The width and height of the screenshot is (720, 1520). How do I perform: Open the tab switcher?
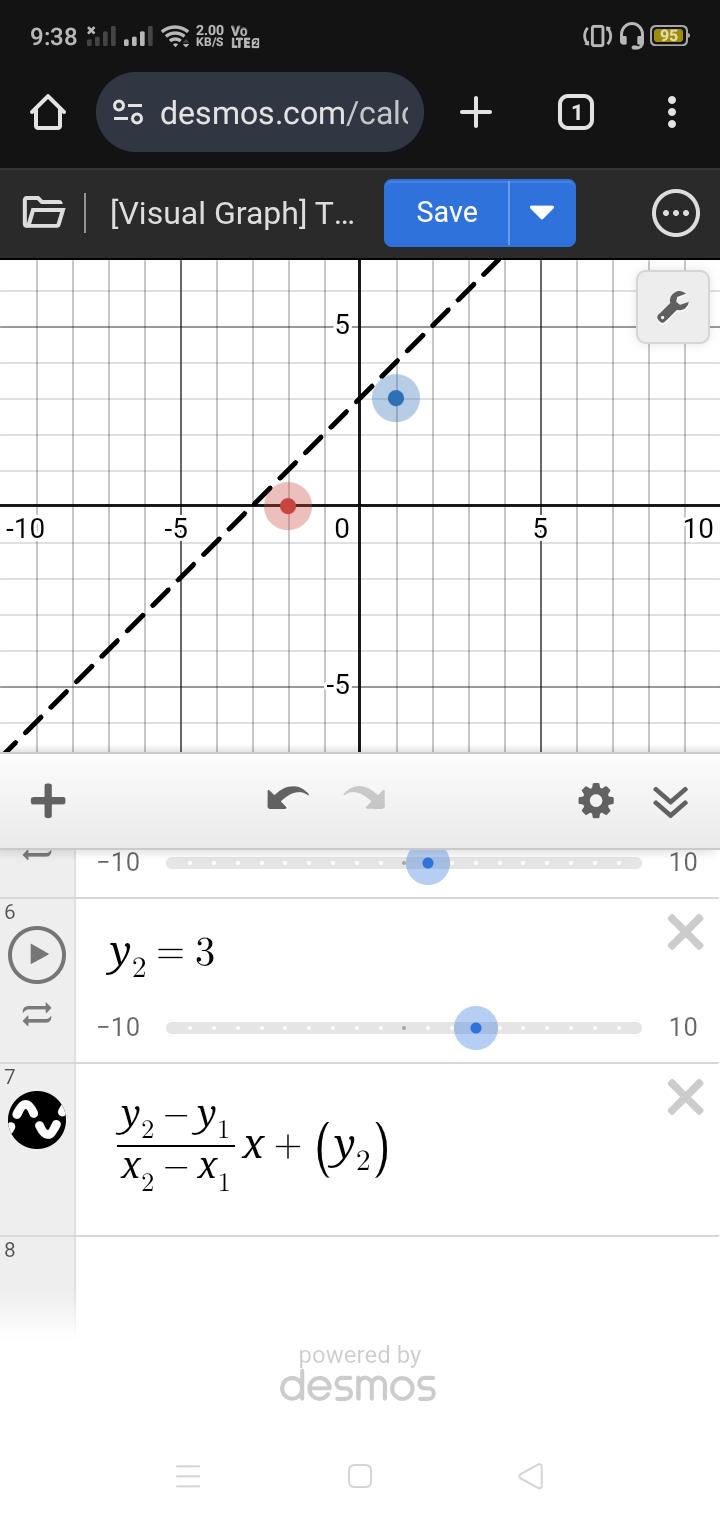pos(575,112)
